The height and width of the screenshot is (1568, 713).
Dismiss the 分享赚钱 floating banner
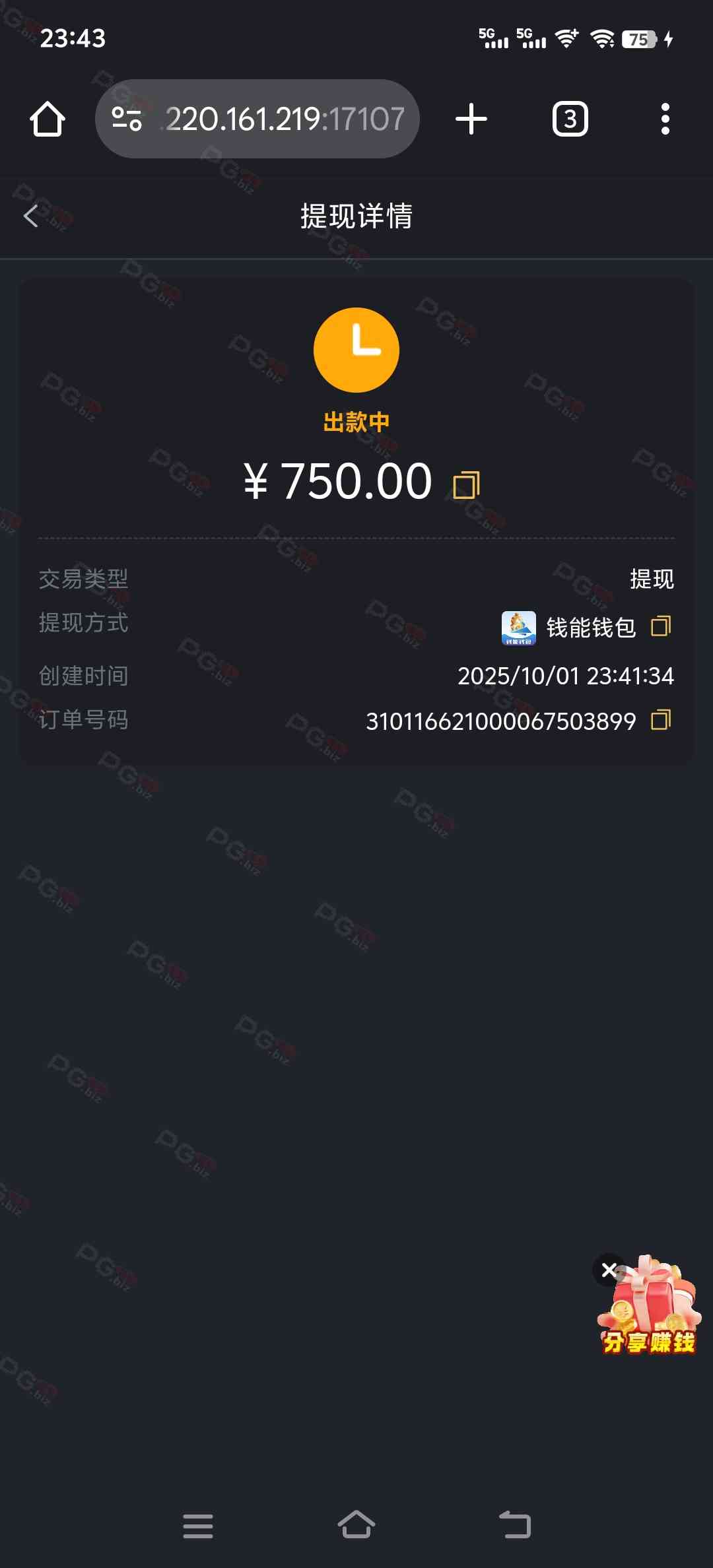(x=609, y=1269)
